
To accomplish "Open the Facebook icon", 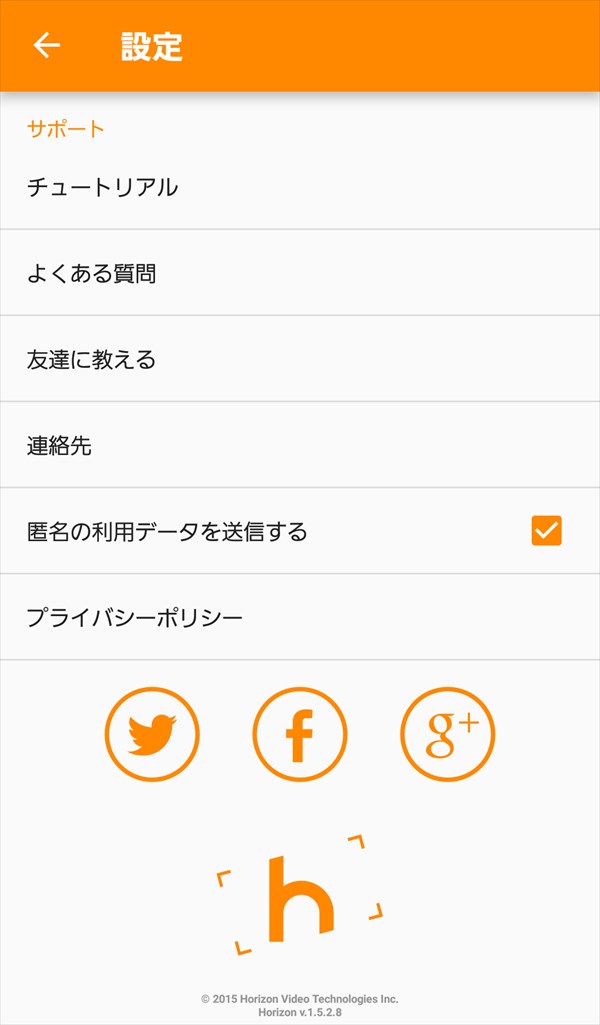I will [x=300, y=734].
